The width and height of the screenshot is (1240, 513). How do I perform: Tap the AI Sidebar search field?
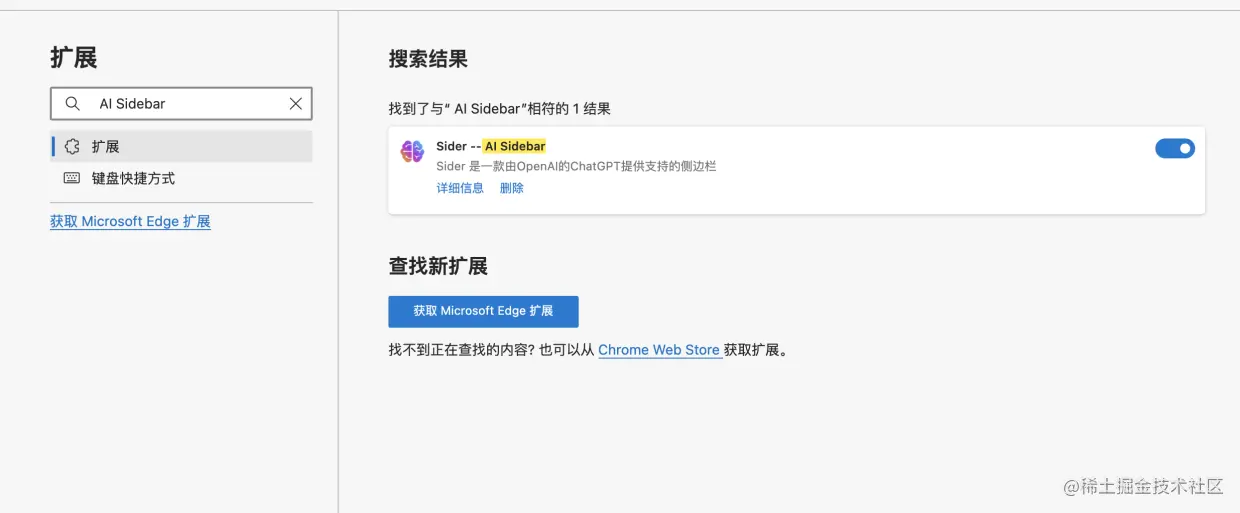point(185,104)
